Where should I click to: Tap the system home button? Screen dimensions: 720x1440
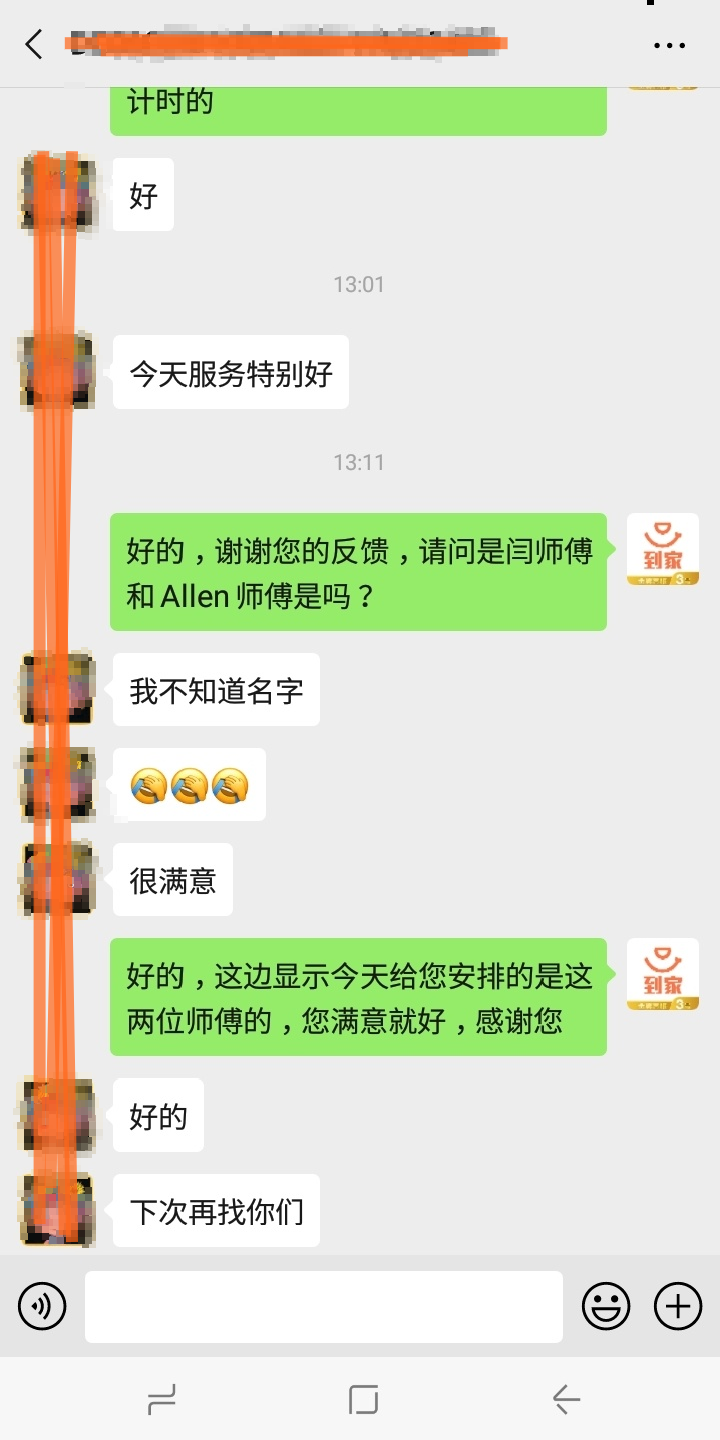pos(363,1399)
